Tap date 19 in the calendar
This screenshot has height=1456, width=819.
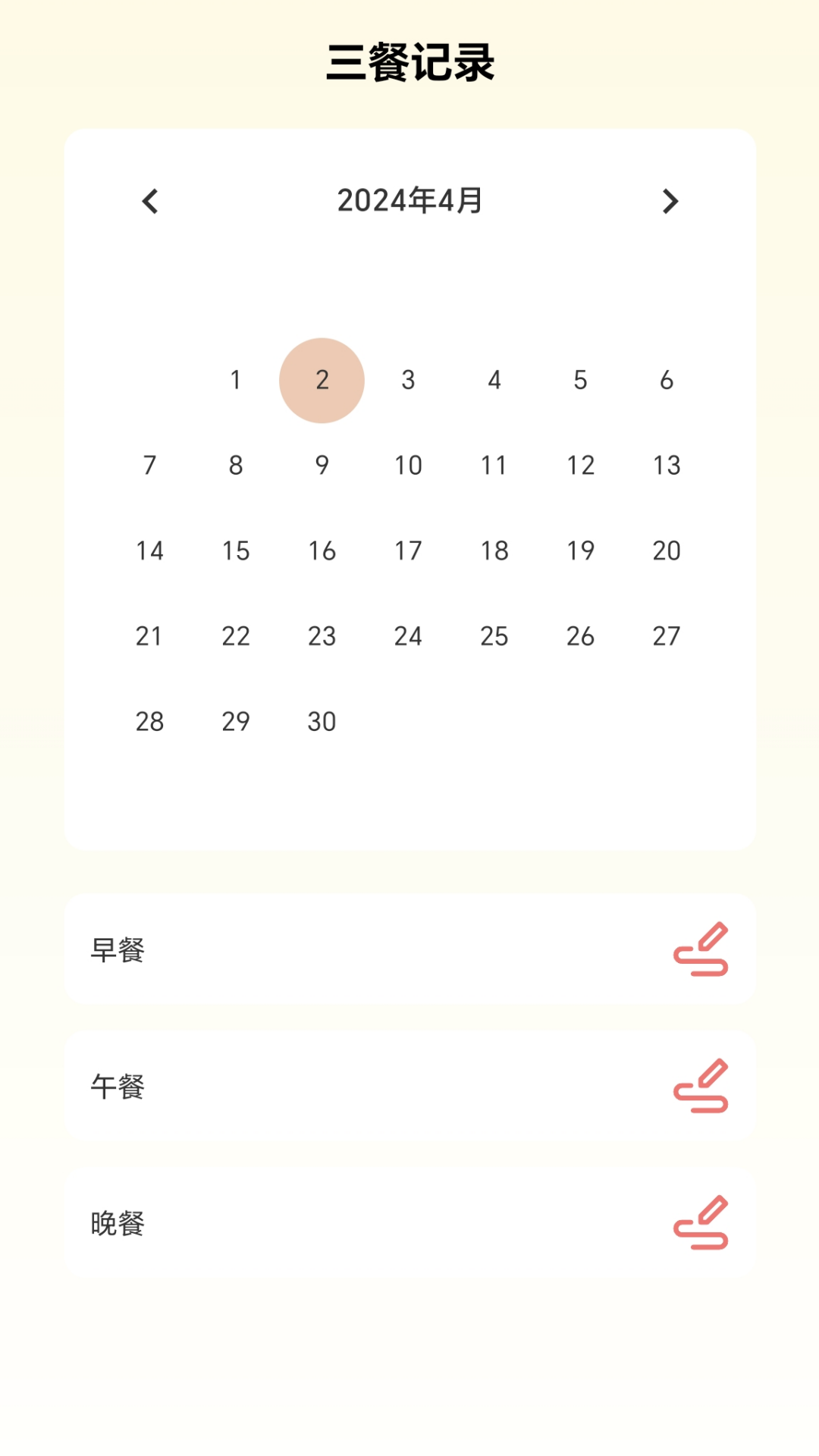point(580,551)
